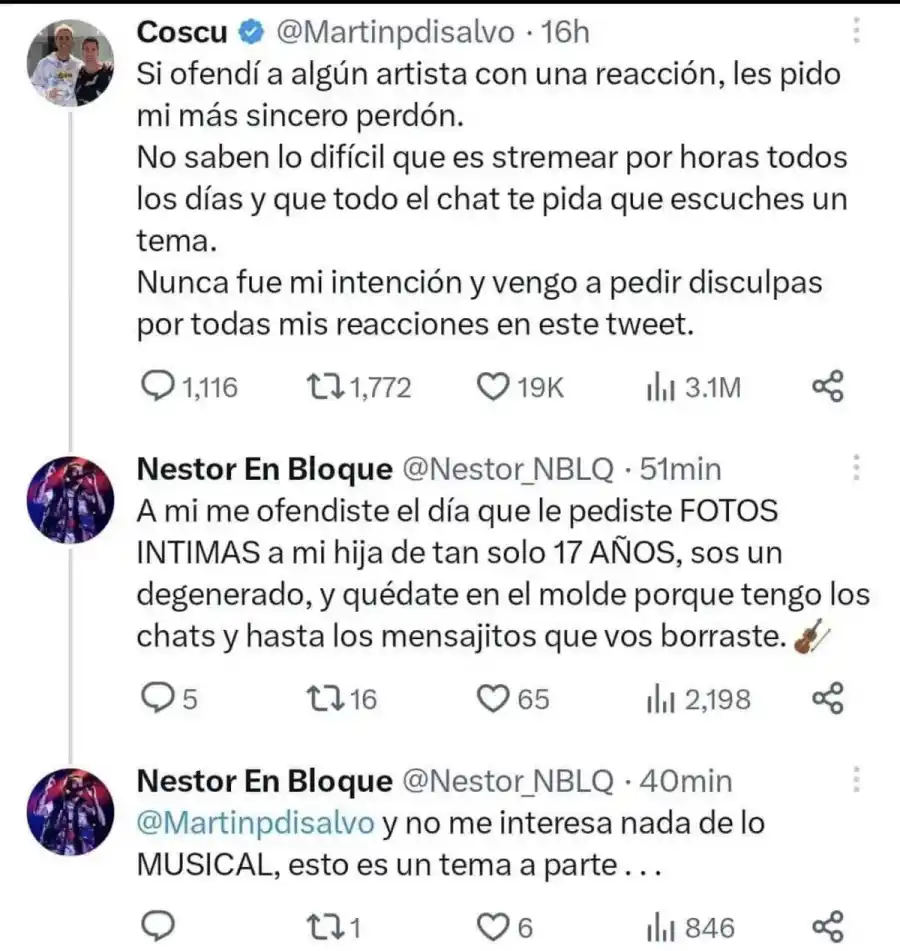
Task: Retweet Nestor En Bloque's first reply
Action: (x=330, y=699)
